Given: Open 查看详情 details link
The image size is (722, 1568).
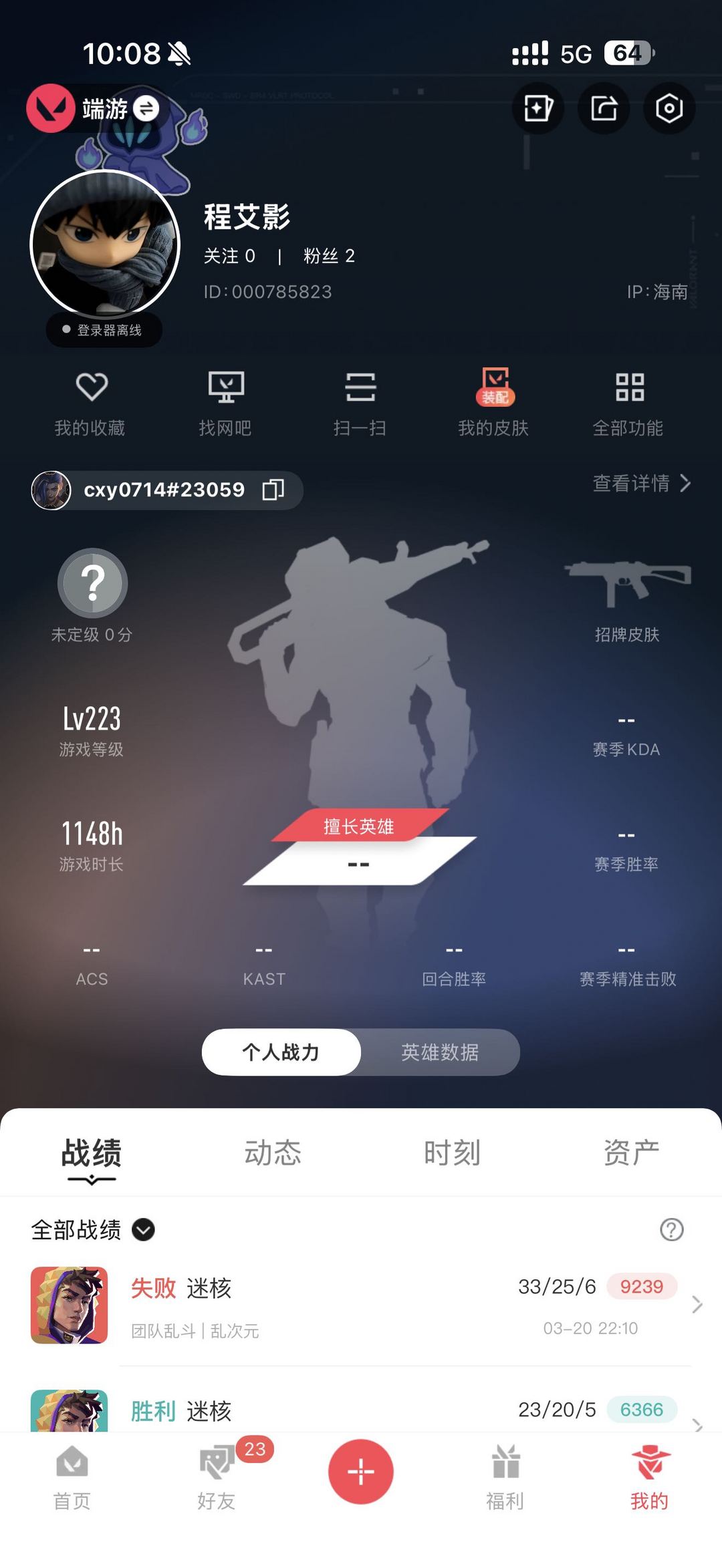Looking at the screenshot, I should pyautogui.click(x=640, y=483).
